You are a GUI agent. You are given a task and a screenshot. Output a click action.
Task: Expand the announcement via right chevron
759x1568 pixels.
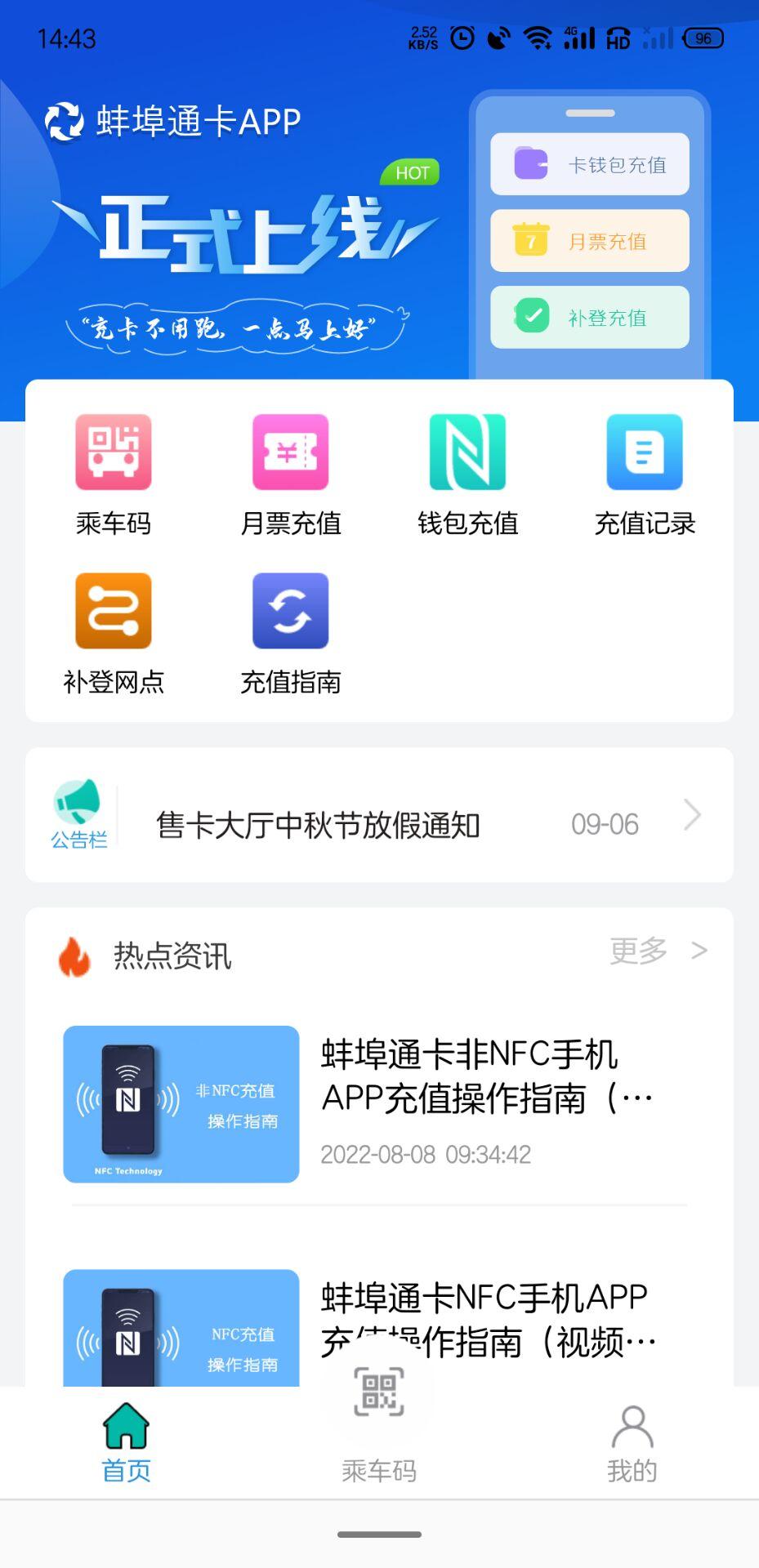(692, 814)
